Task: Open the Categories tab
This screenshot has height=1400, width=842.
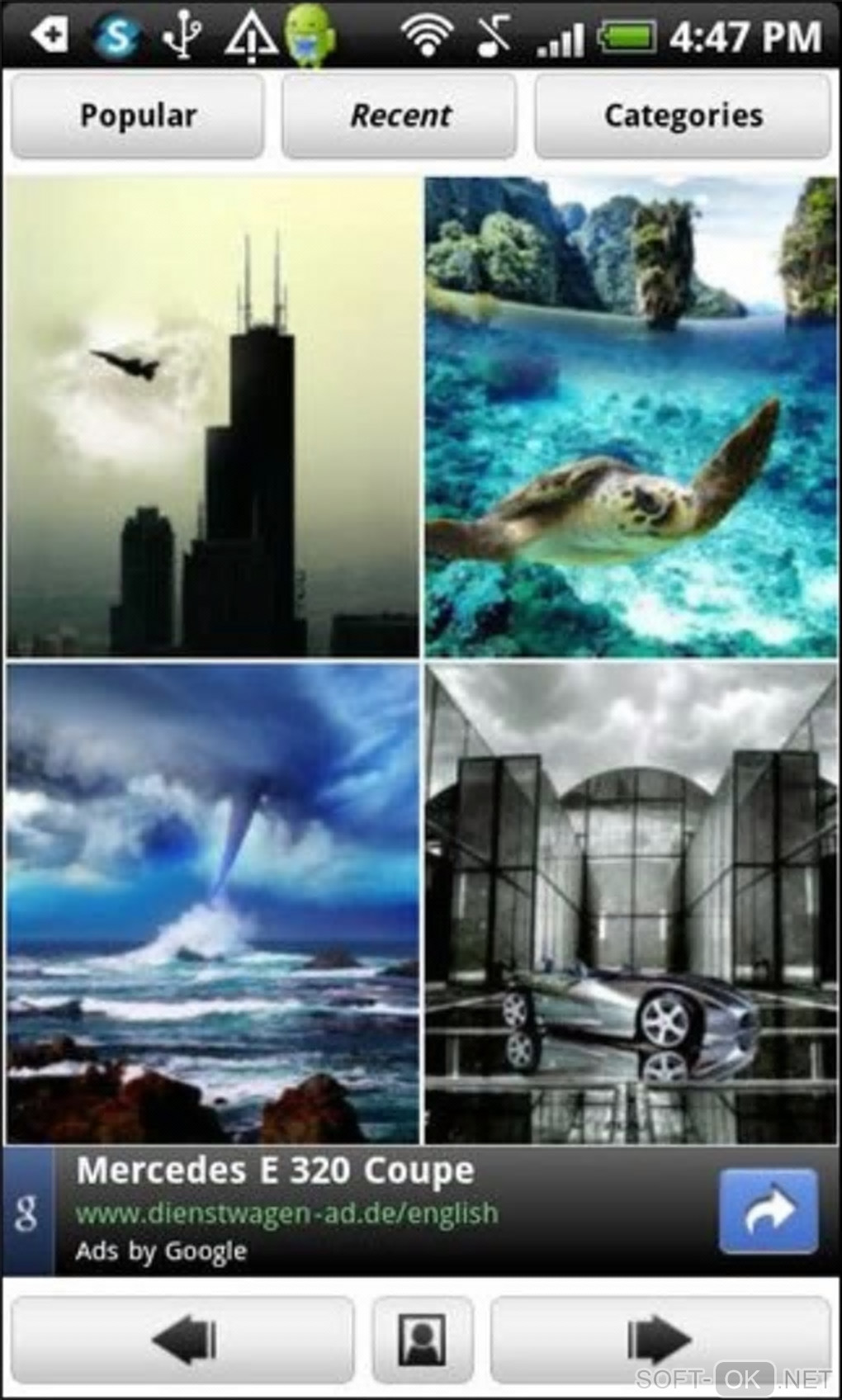Action: pos(683,116)
